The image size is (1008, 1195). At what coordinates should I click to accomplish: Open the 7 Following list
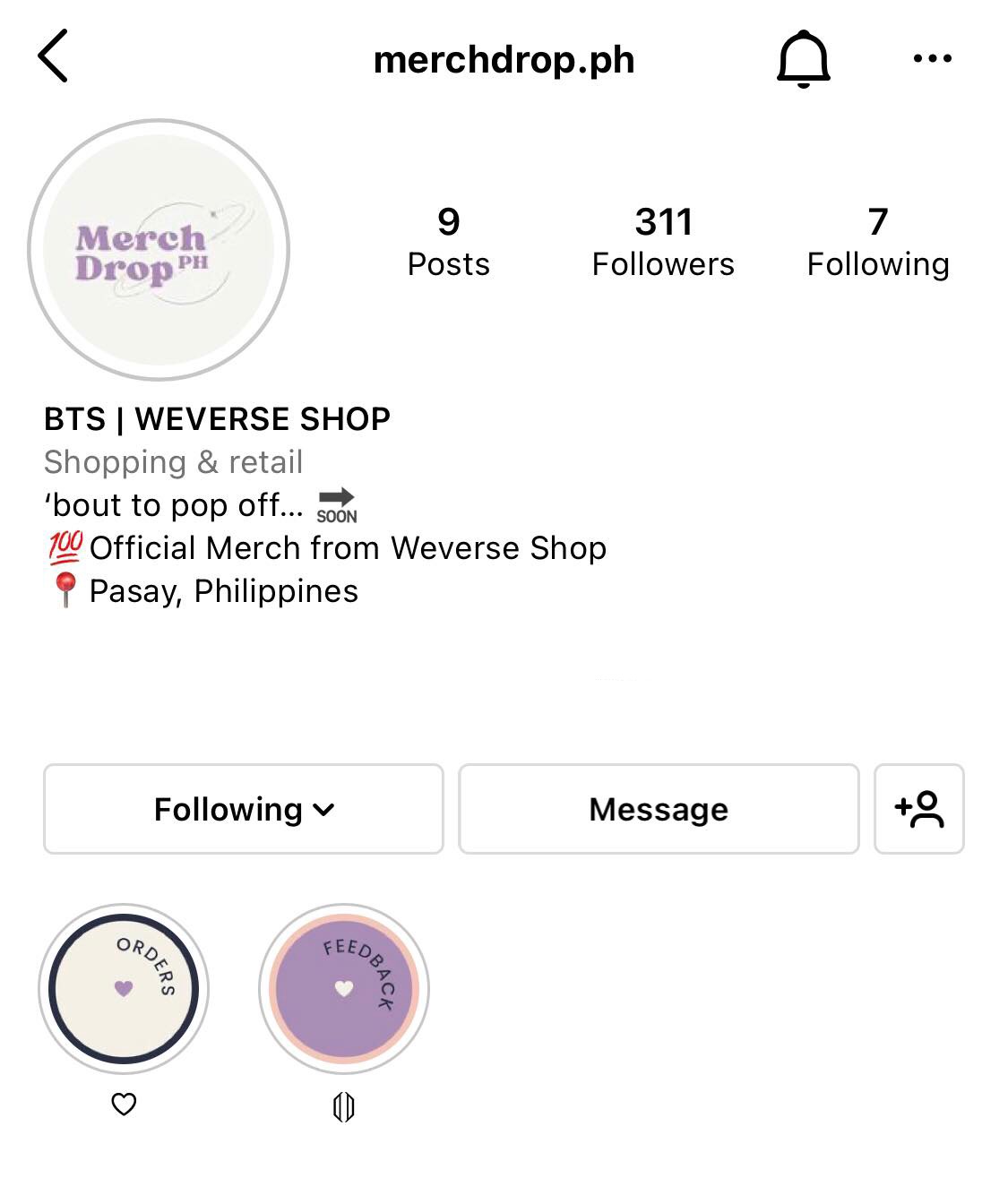(877, 242)
